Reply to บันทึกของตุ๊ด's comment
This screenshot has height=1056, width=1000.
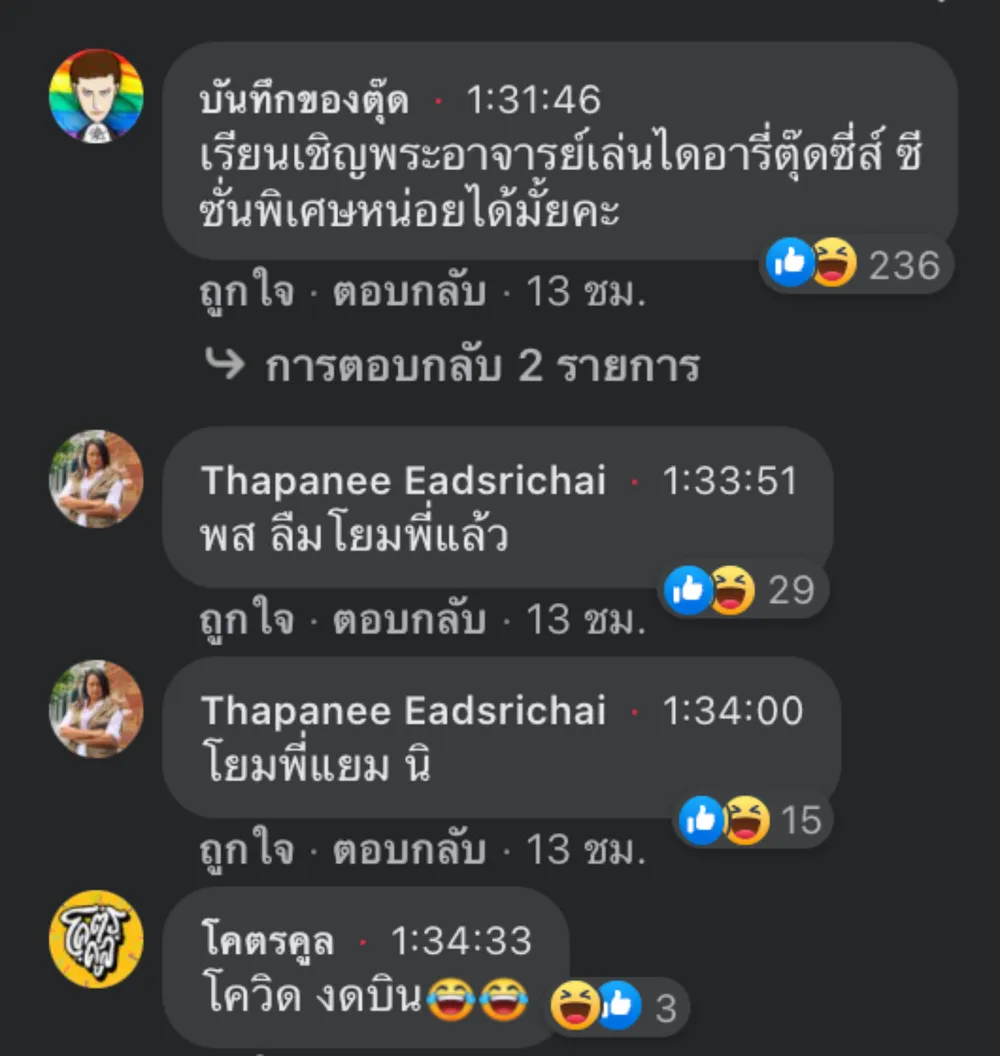(x=408, y=293)
